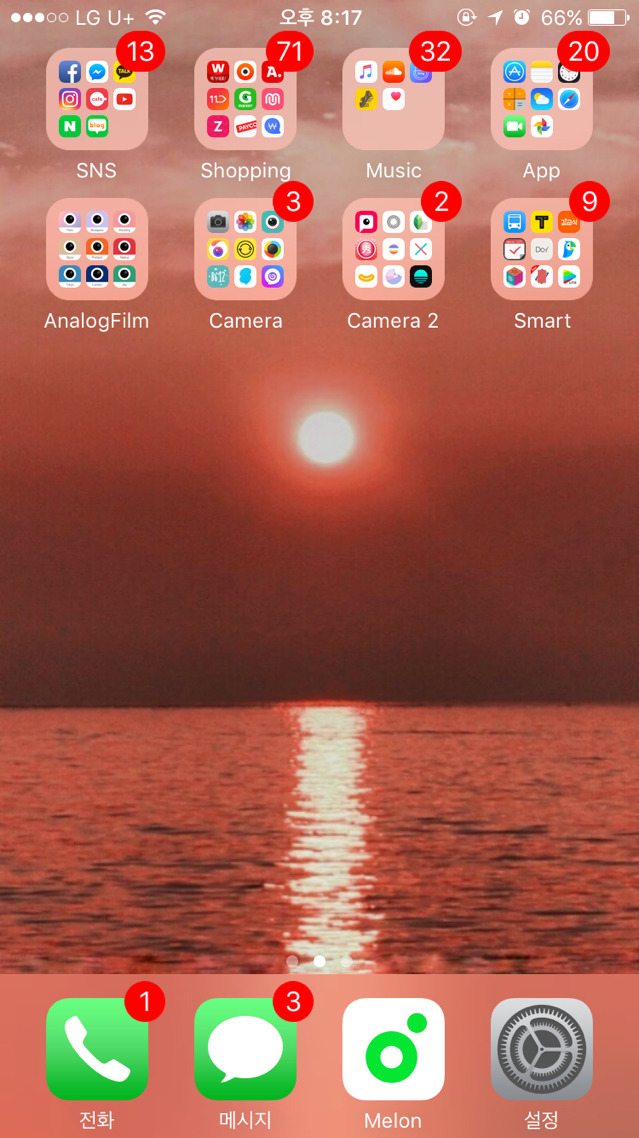This screenshot has height=1138, width=639.
Task: Open 설정 settings app
Action: pos(541,1049)
